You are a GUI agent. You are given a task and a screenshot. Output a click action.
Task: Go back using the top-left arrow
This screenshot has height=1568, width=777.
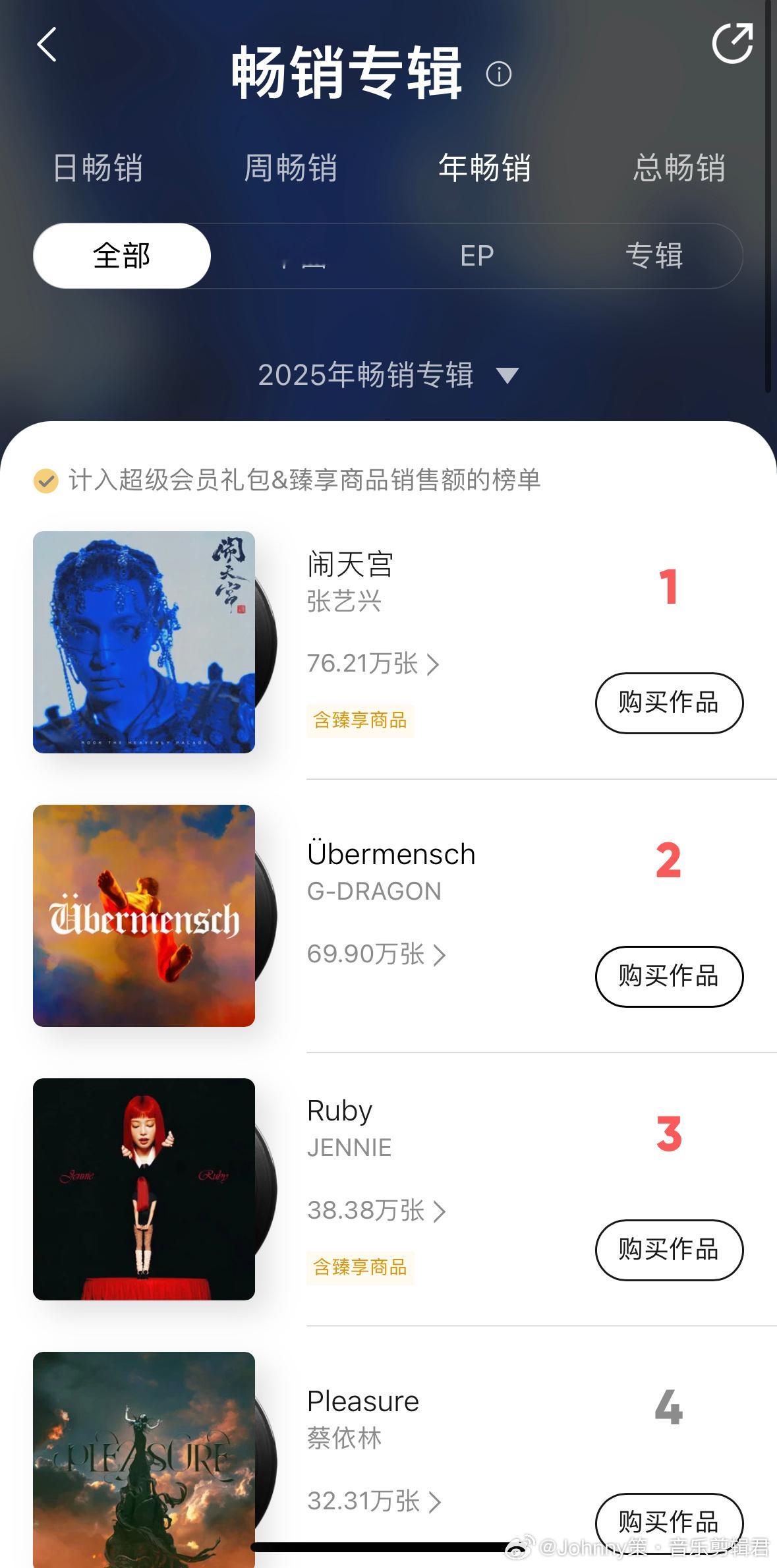47,45
